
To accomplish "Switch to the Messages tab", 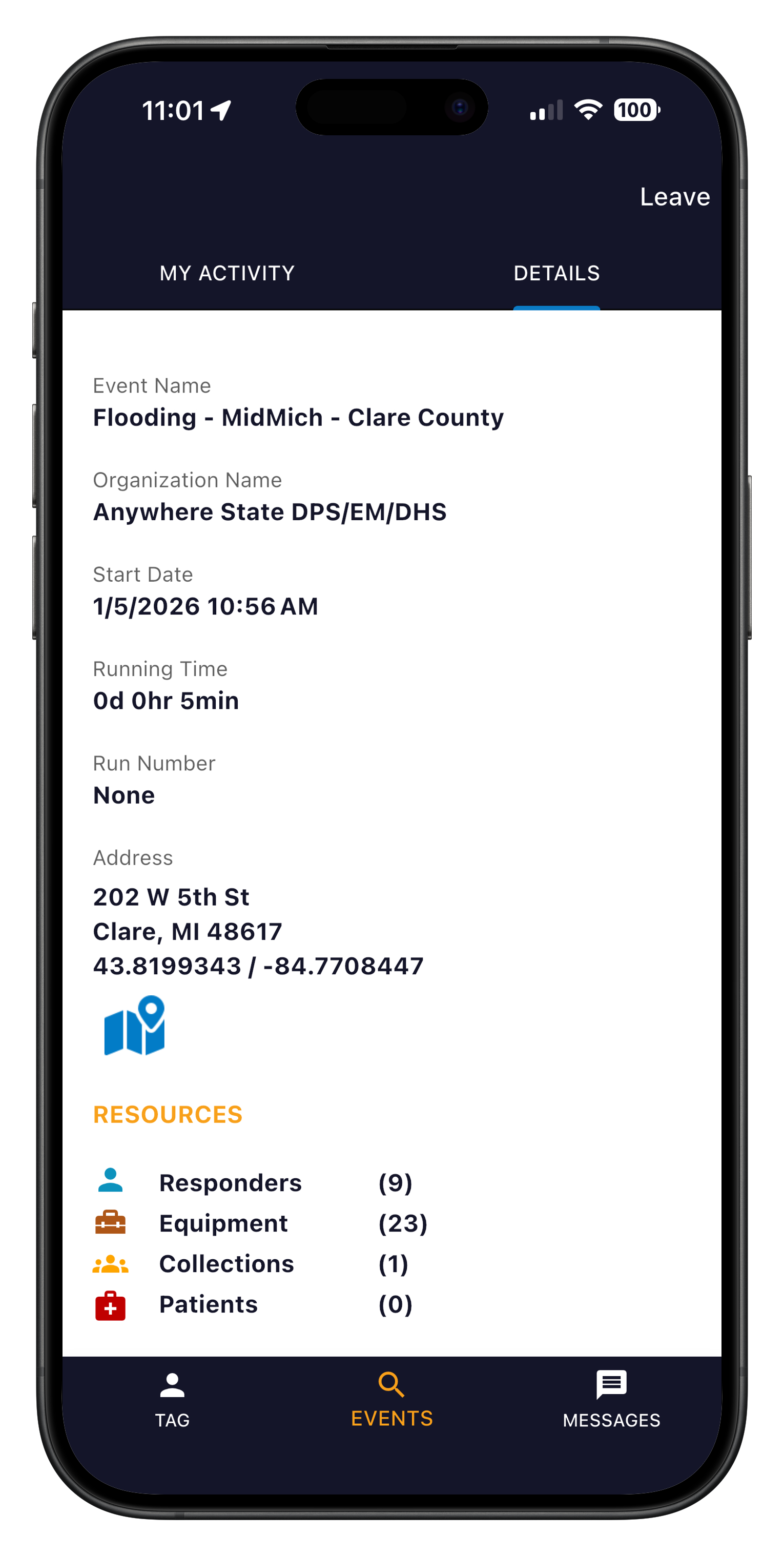I will (x=611, y=1400).
